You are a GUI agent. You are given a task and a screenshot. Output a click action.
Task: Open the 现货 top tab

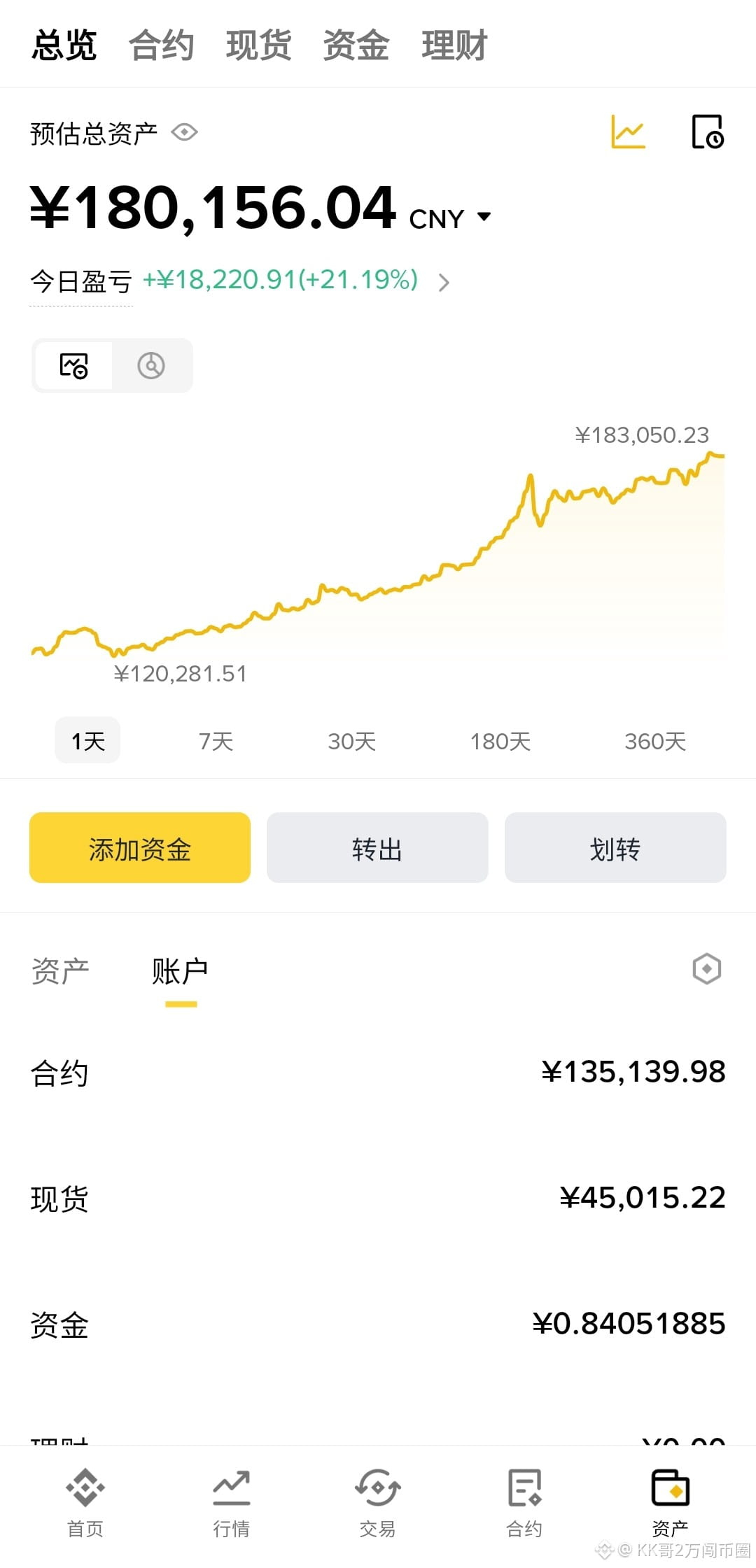point(258,45)
